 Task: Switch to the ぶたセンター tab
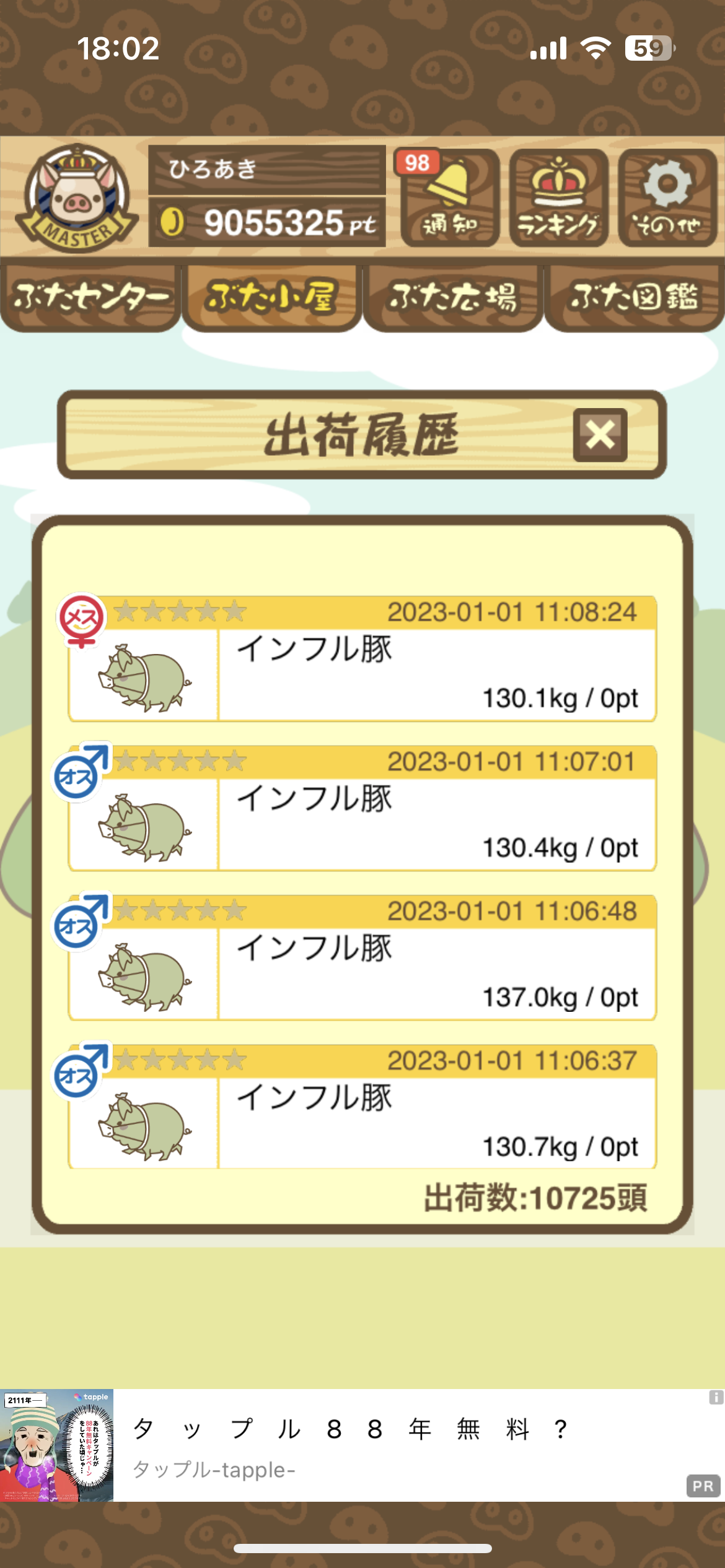90,298
